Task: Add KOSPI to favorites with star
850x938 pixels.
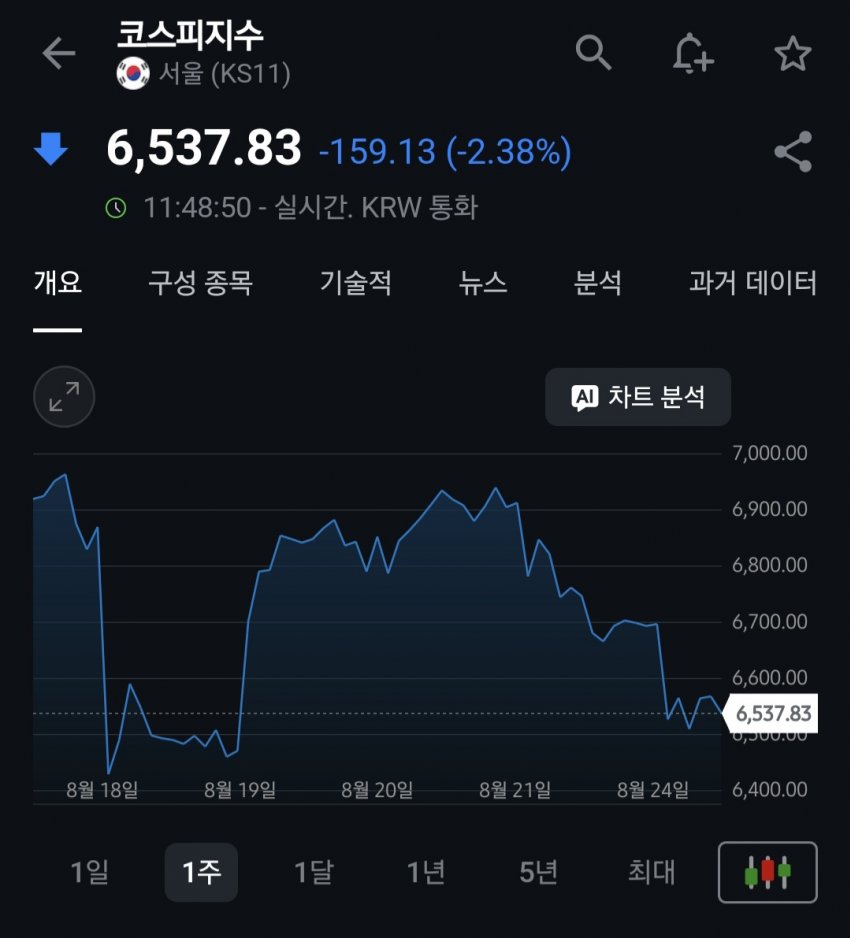Action: pyautogui.click(x=793, y=53)
